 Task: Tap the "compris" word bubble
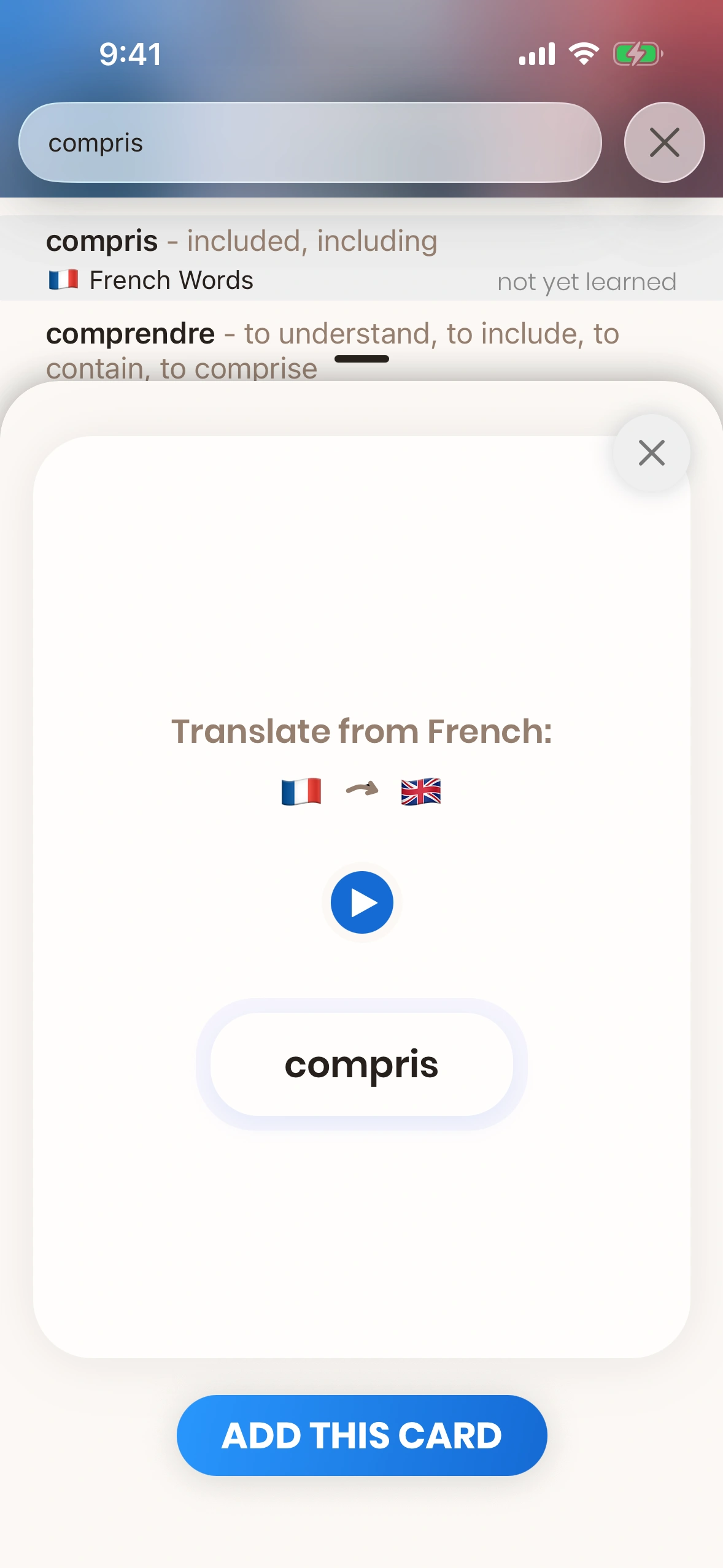coord(361,1064)
